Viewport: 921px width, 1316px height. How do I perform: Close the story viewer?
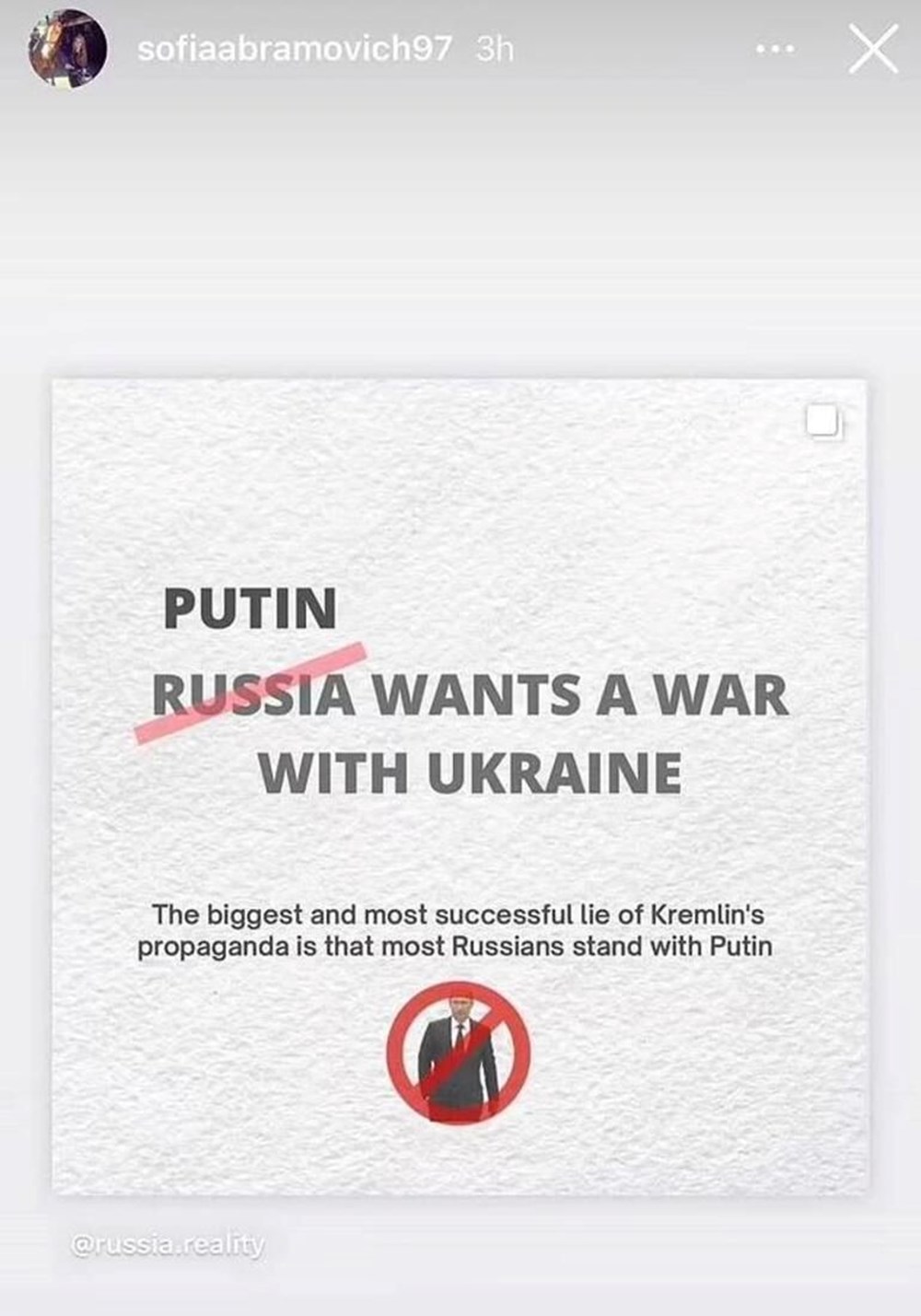coord(872,49)
